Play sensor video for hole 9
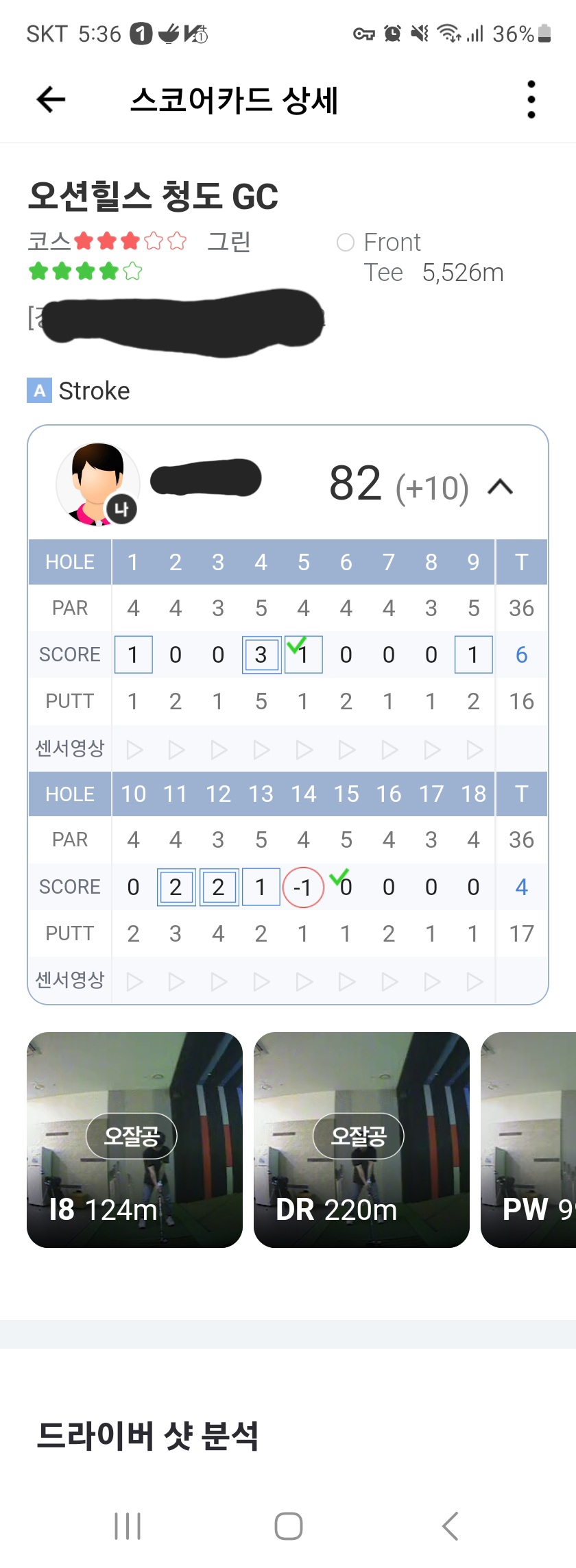 click(x=473, y=750)
